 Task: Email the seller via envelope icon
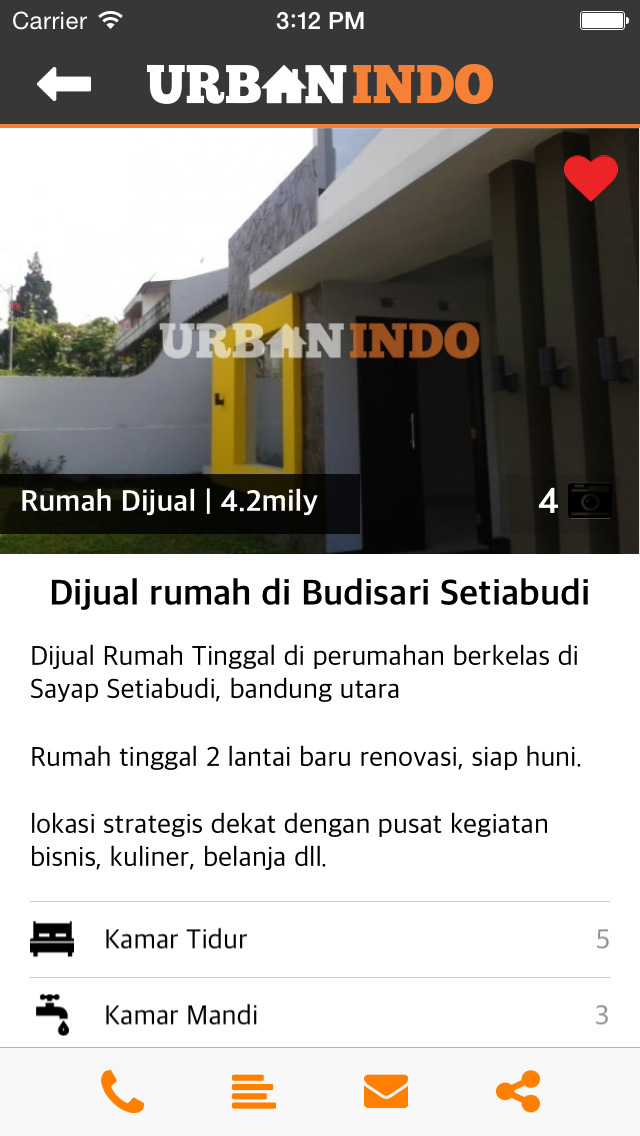(x=386, y=1092)
